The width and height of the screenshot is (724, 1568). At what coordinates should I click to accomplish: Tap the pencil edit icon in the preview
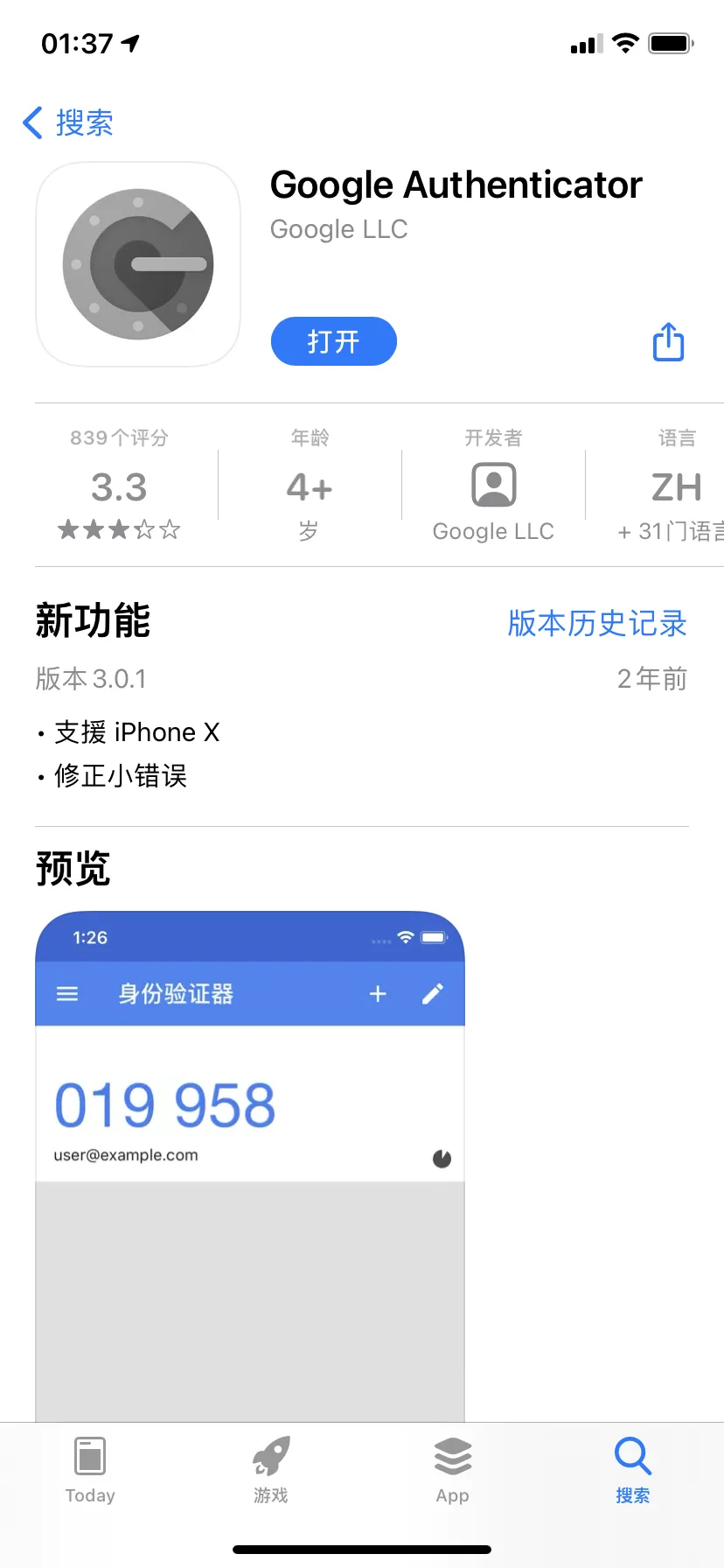[x=432, y=993]
